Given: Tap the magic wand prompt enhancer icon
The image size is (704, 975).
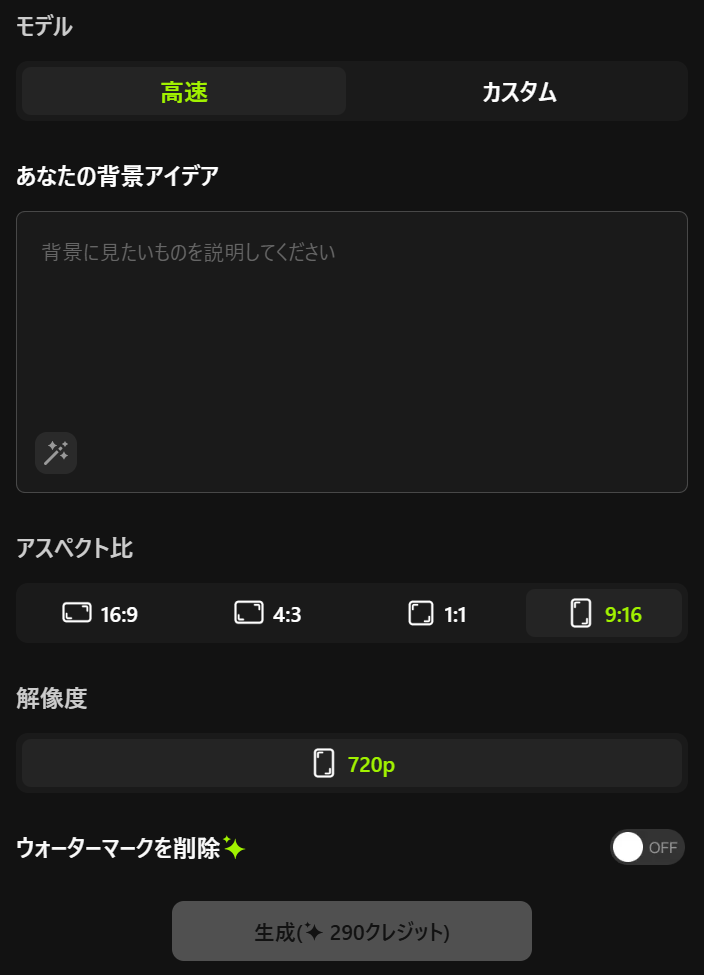Looking at the screenshot, I should pyautogui.click(x=56, y=453).
